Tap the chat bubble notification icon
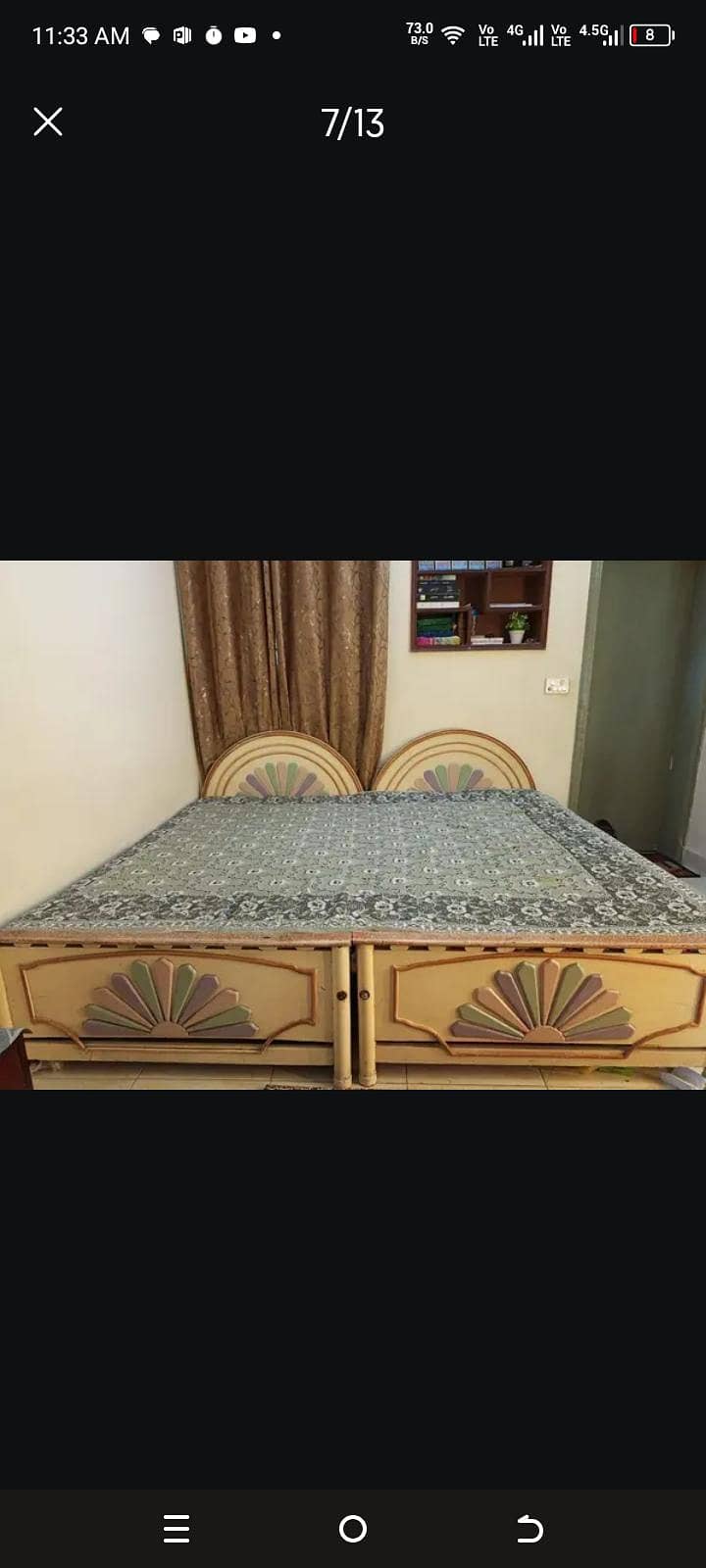This screenshot has width=706, height=1568. pos(150,35)
